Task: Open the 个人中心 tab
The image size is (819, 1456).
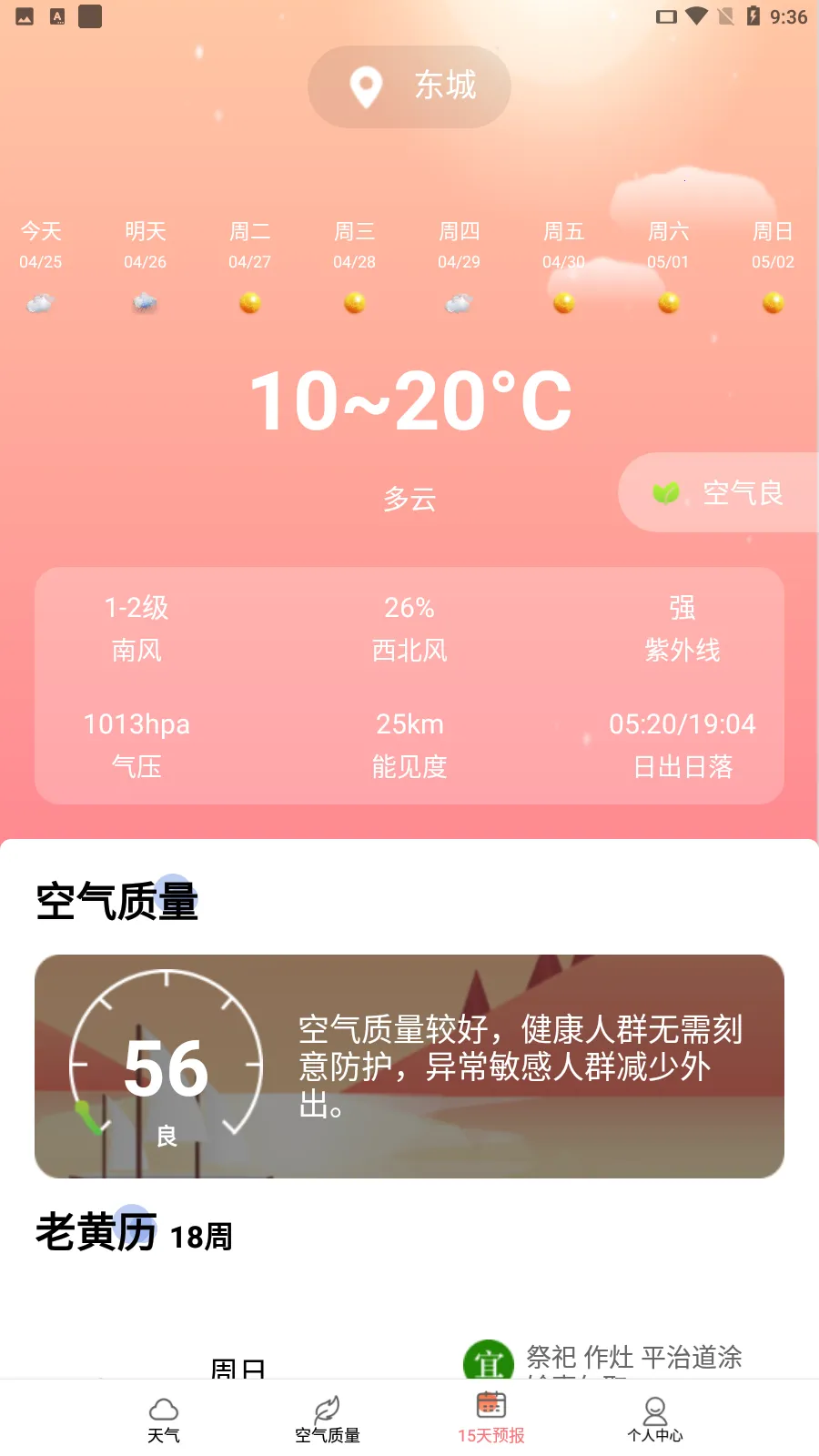Action: (x=653, y=1420)
